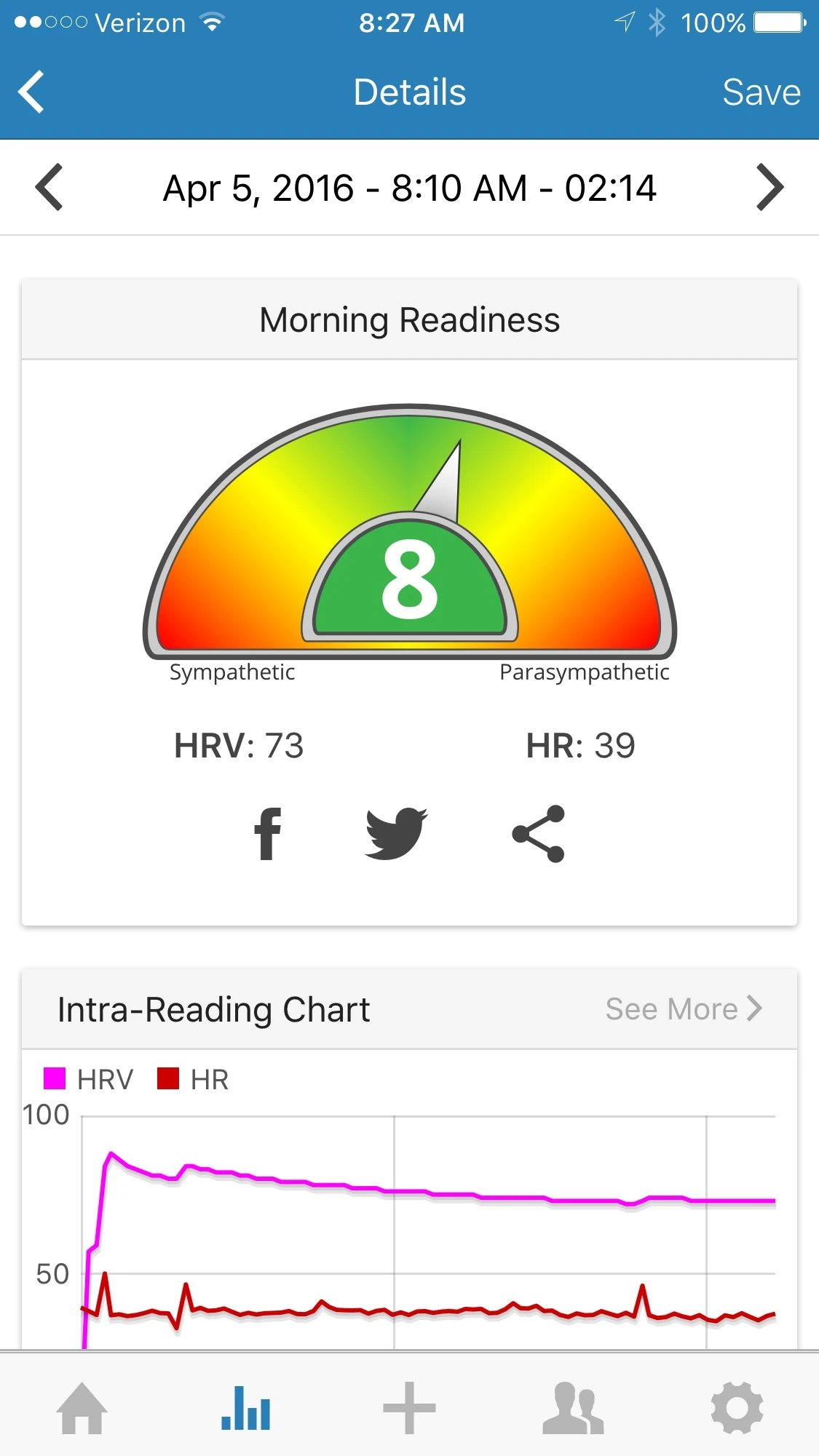Toggle the HRV legend item
Viewport: 819px width, 1456px height.
[89, 1079]
